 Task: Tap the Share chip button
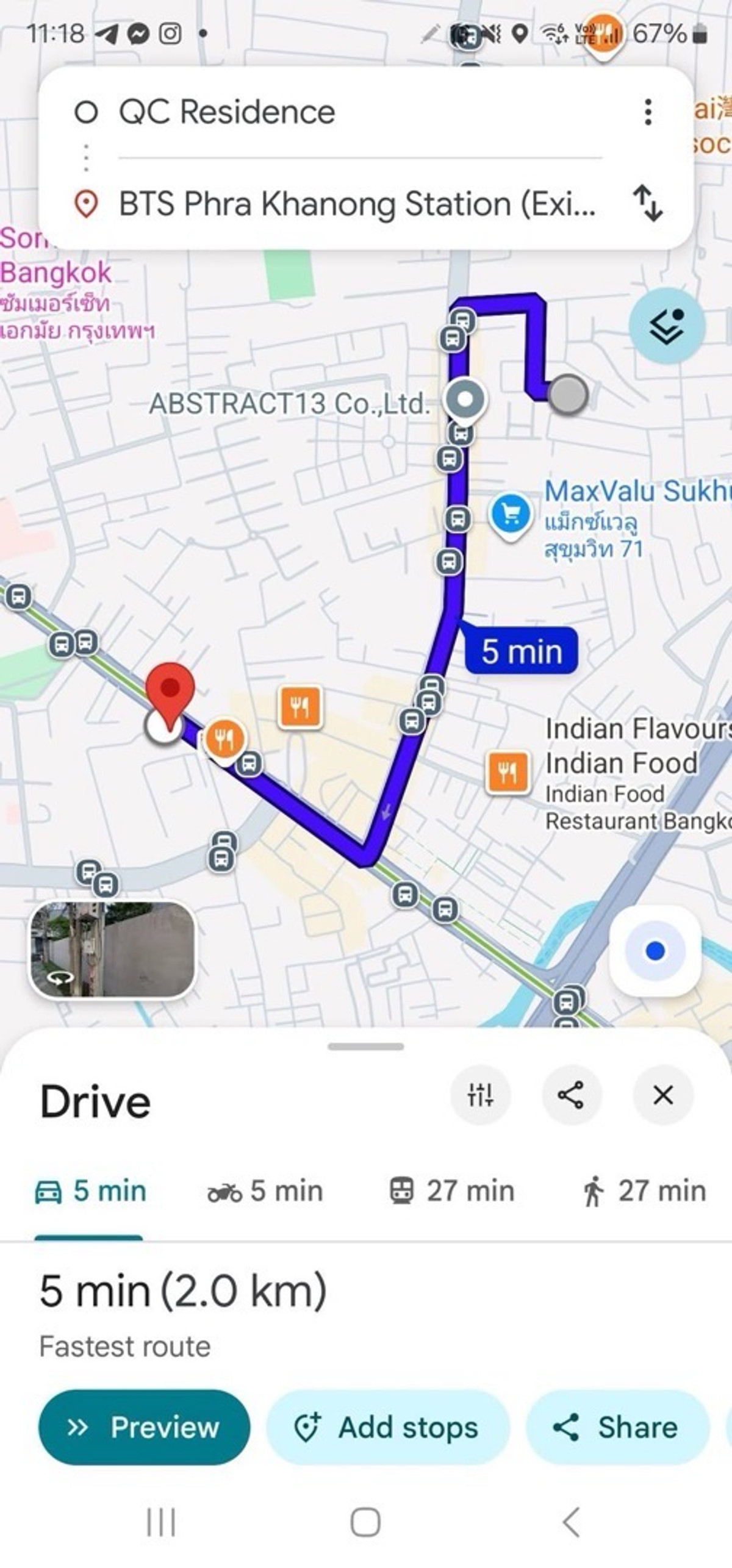(617, 1427)
